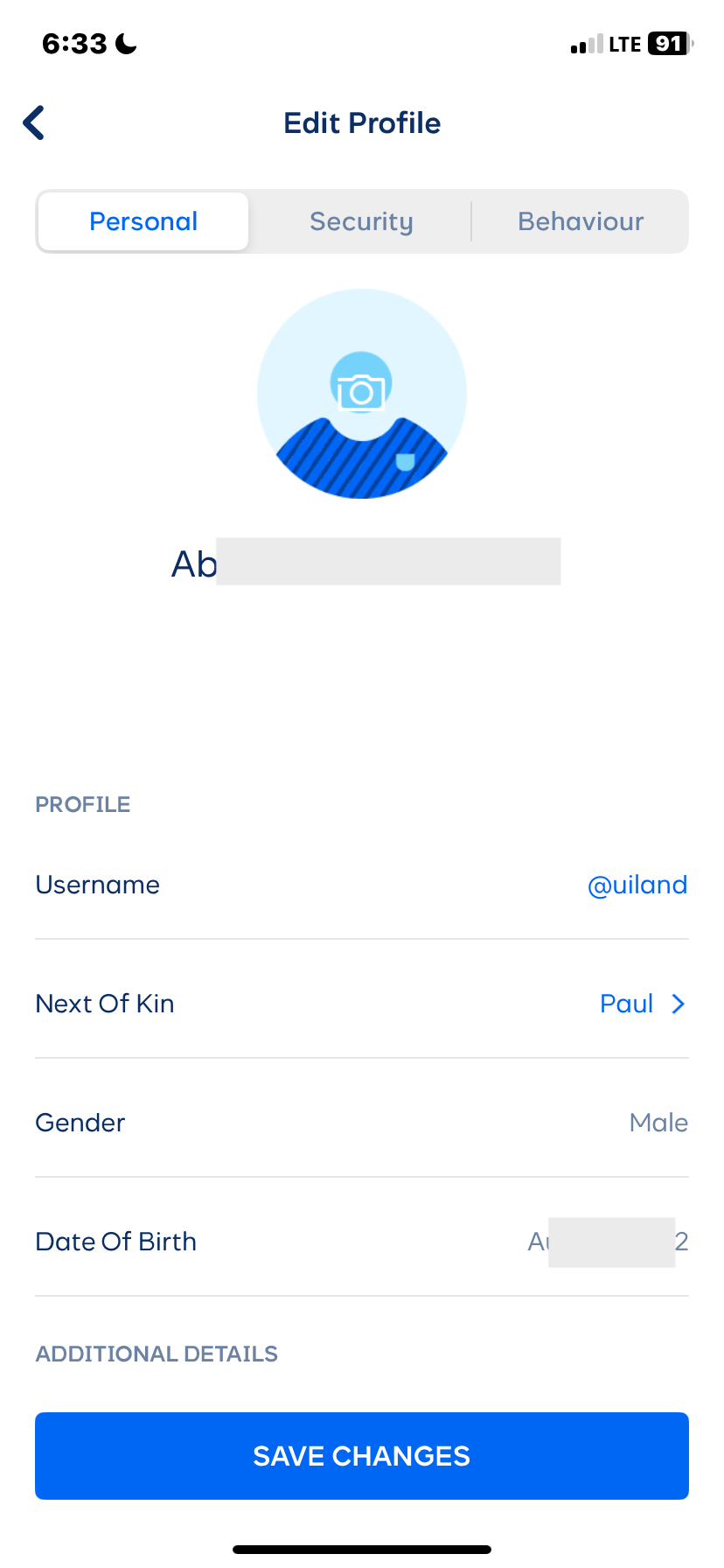Tap the clock showing 6:33

tap(73, 43)
